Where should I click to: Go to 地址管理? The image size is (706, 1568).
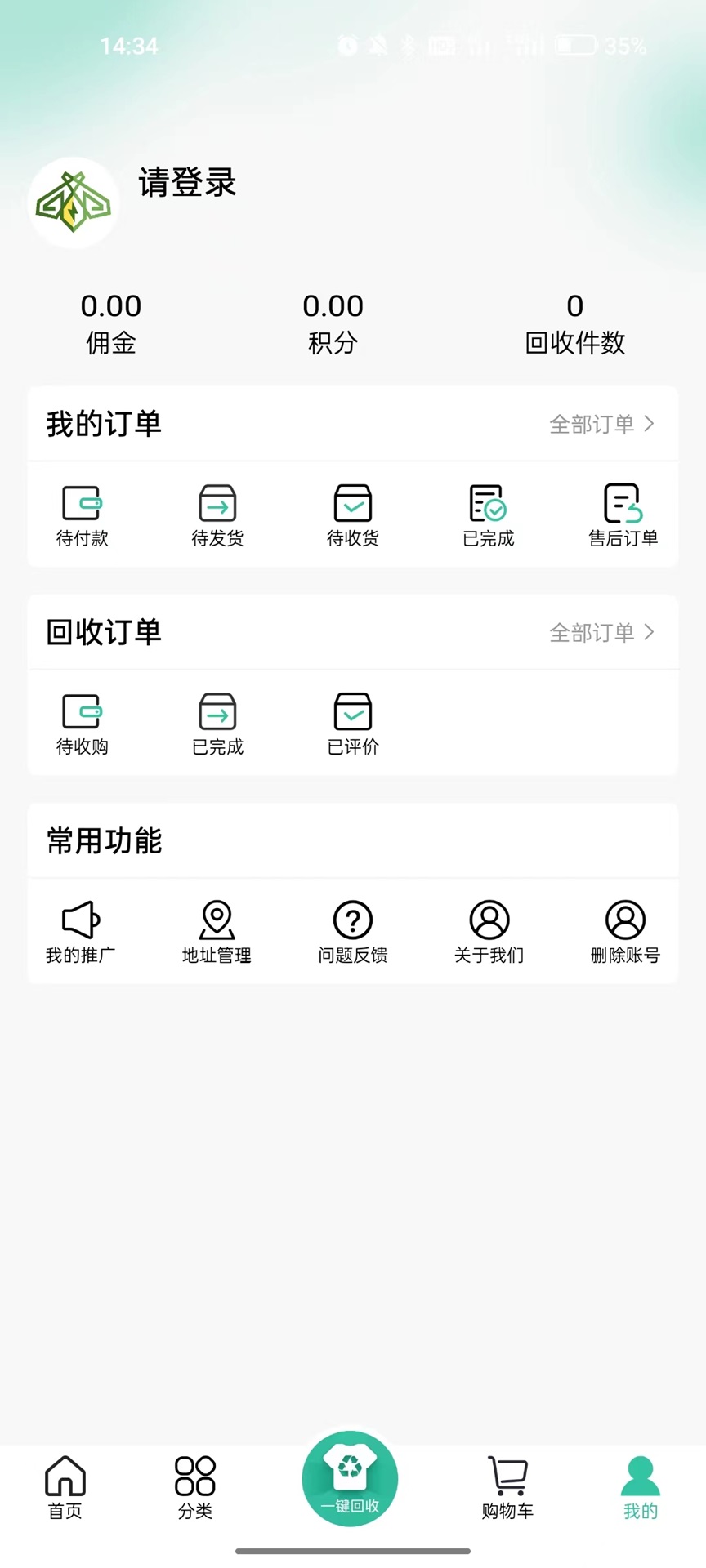[217, 931]
